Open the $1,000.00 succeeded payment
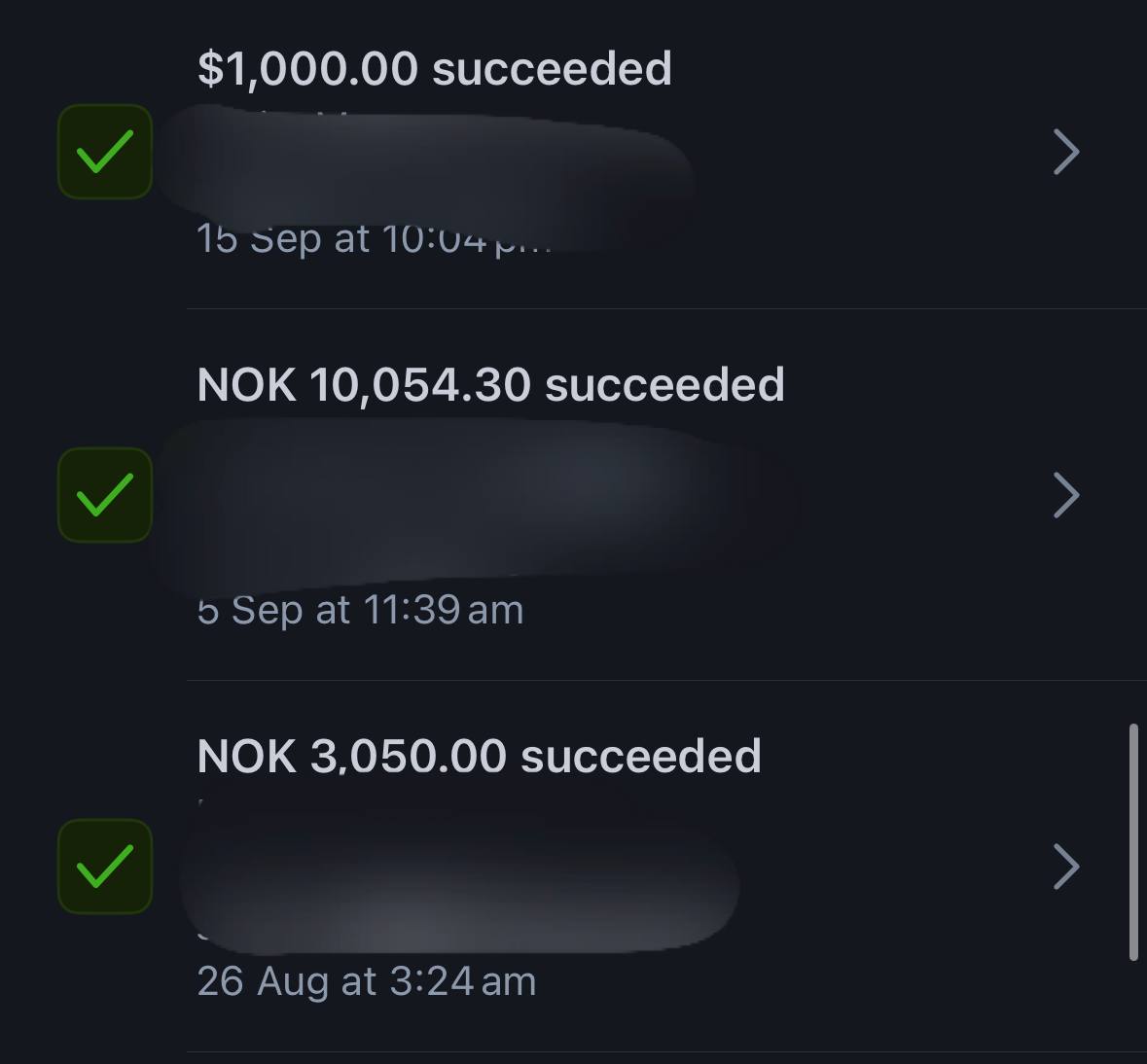 574,152
